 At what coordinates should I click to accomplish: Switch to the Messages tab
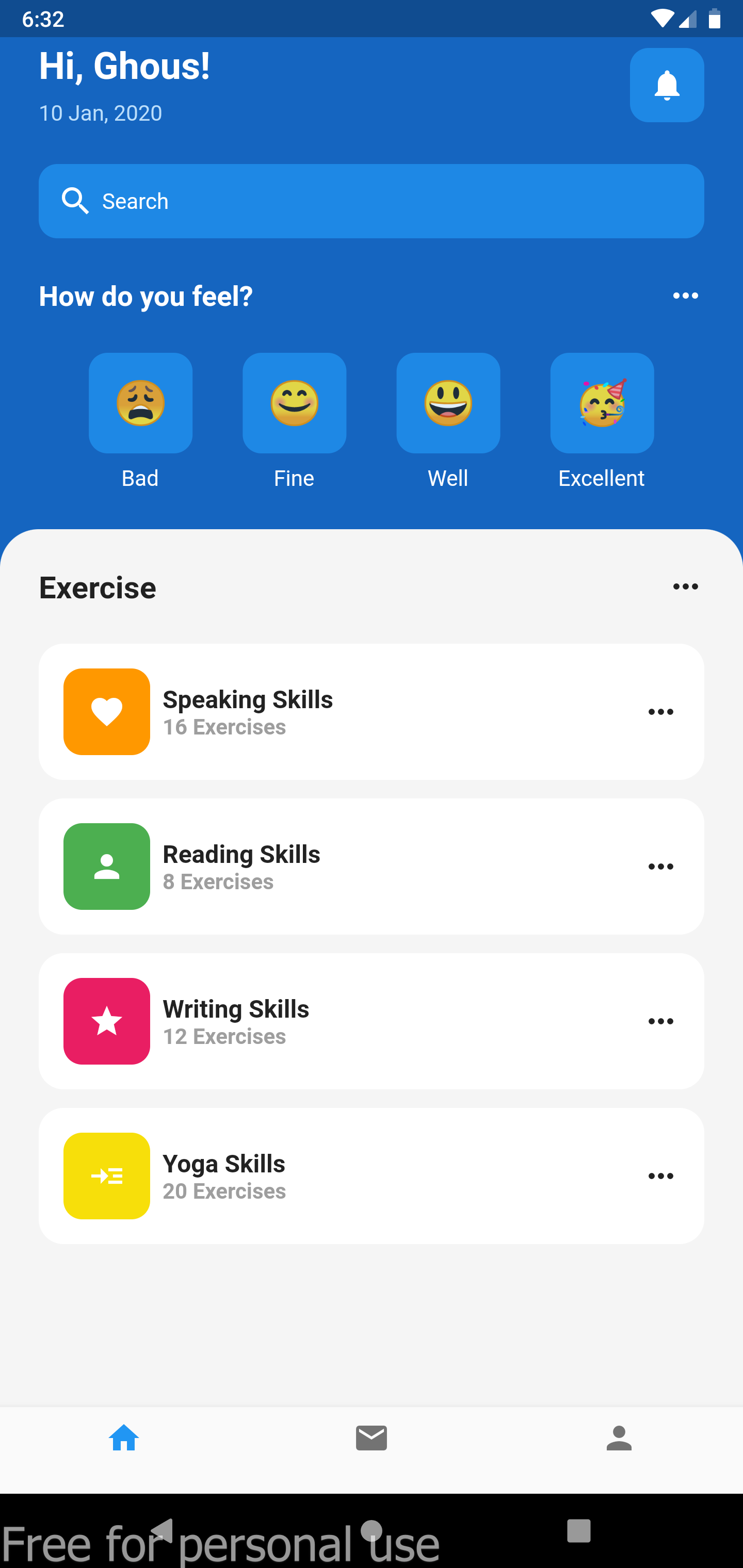(372, 1438)
